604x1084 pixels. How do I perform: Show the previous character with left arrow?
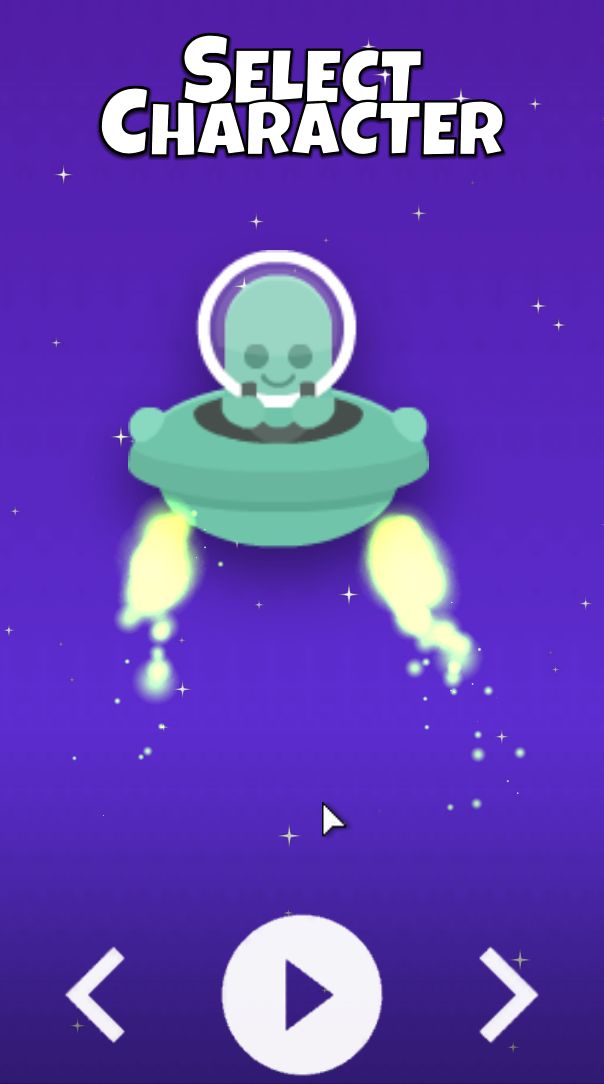pos(97,994)
